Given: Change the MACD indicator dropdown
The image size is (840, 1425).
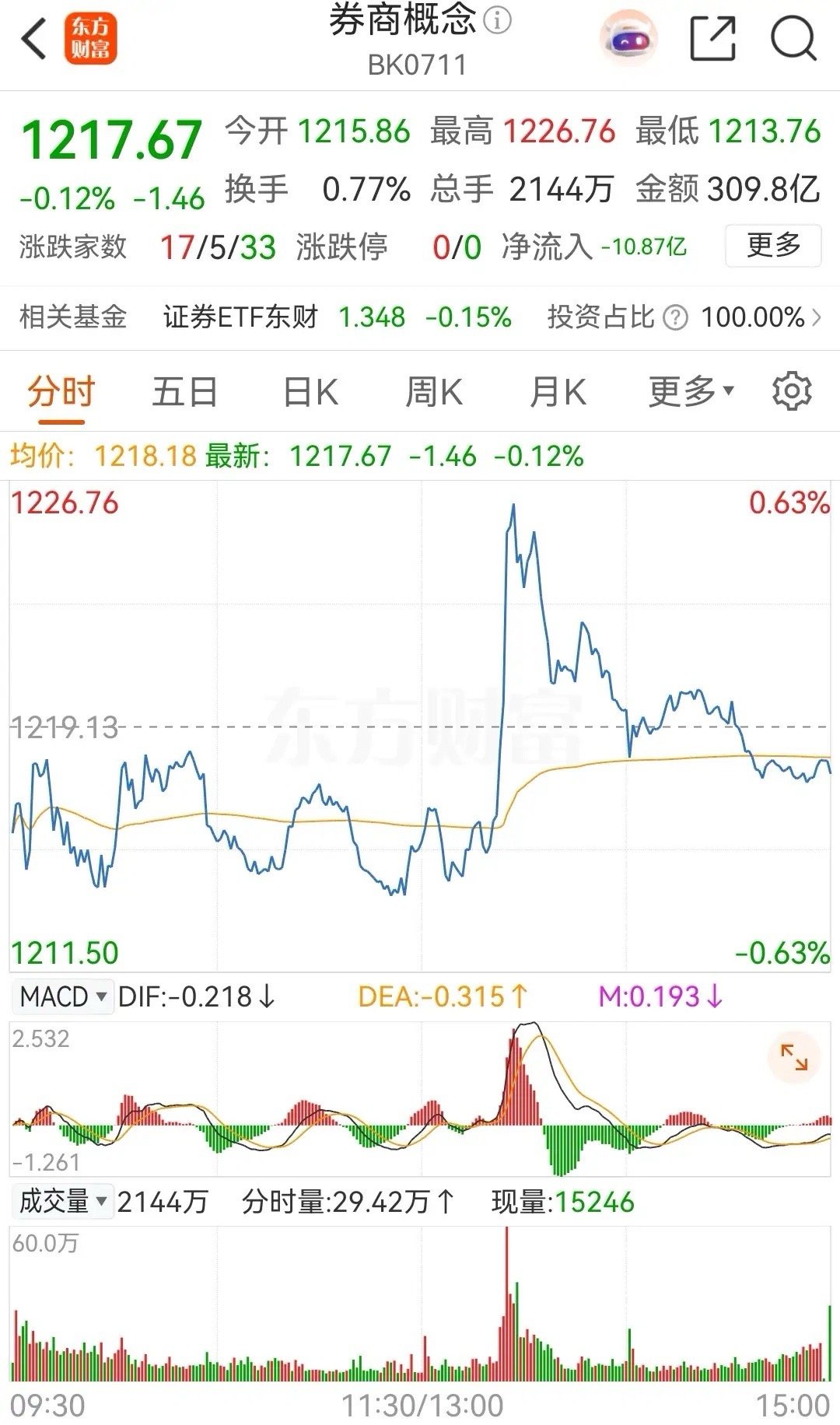Looking at the screenshot, I should [63, 997].
